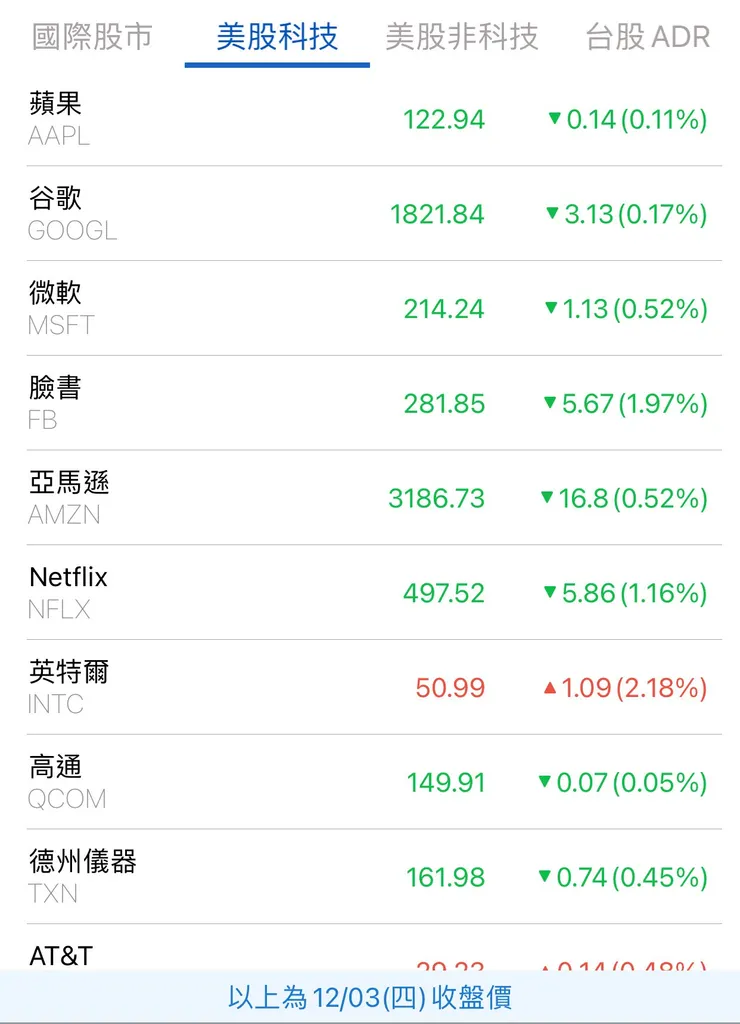This screenshot has height=1024, width=740.
Task: Click down-arrow icon beside MSFT's change
Action: click(552, 308)
